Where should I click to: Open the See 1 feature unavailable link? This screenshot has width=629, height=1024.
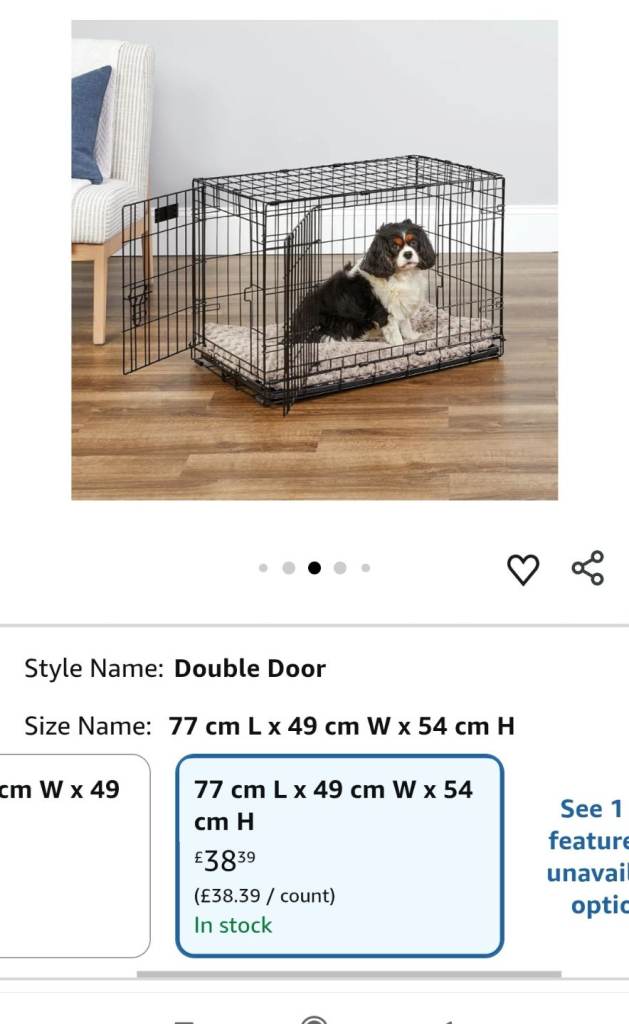pos(590,856)
